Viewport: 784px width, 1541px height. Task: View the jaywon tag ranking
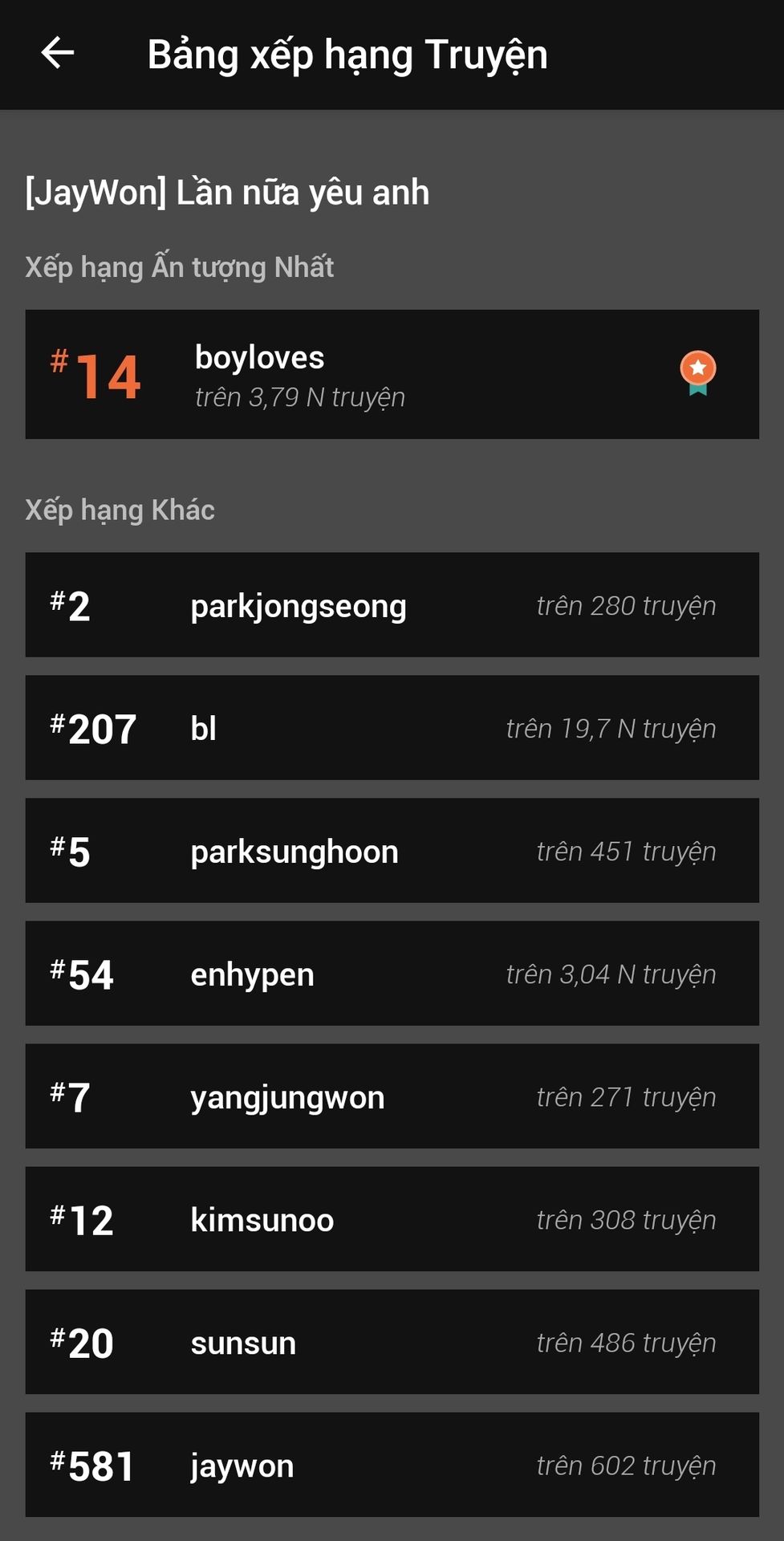tap(392, 1465)
